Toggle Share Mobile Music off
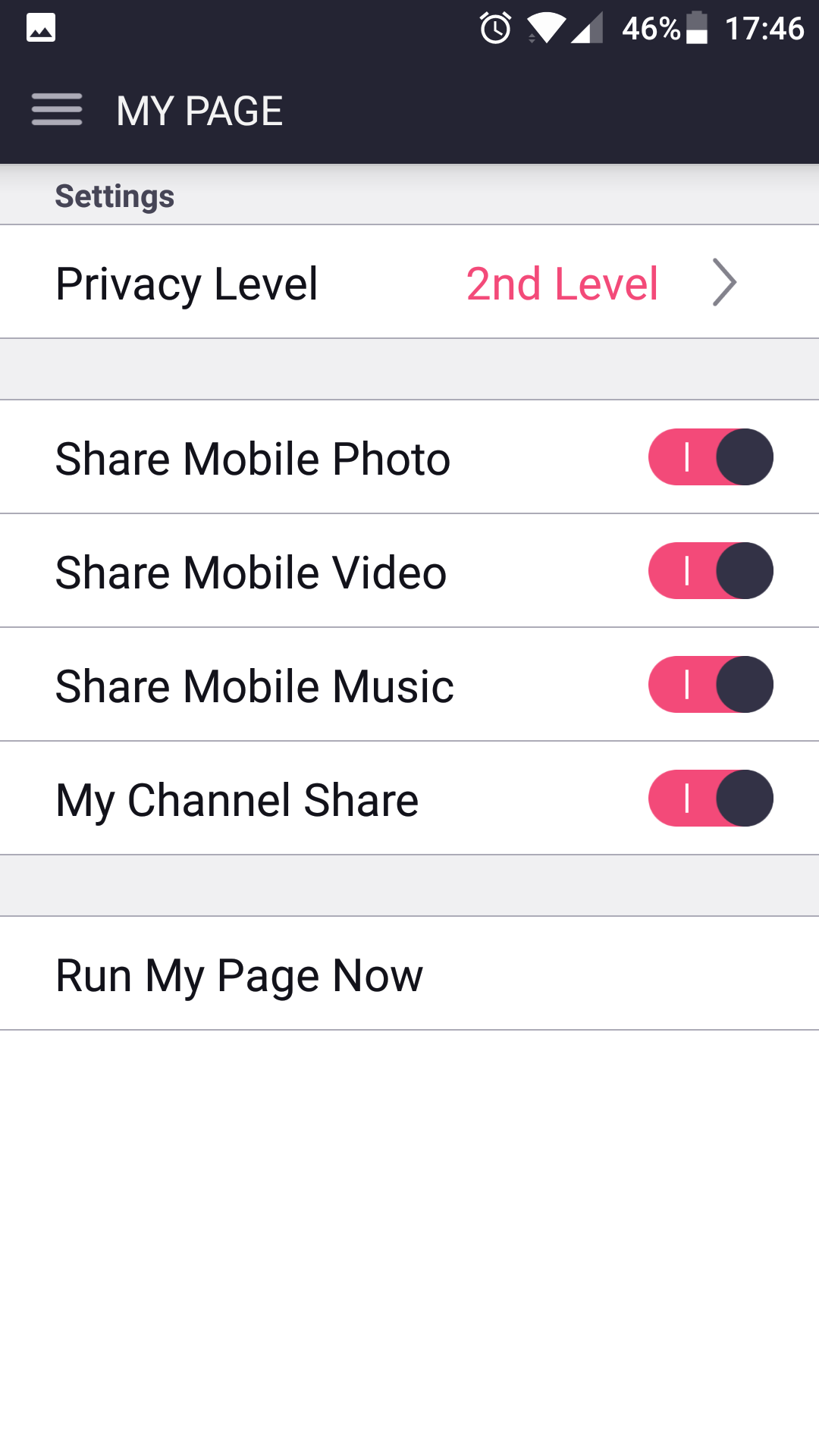Screen dimensions: 819x1456 click(x=711, y=685)
